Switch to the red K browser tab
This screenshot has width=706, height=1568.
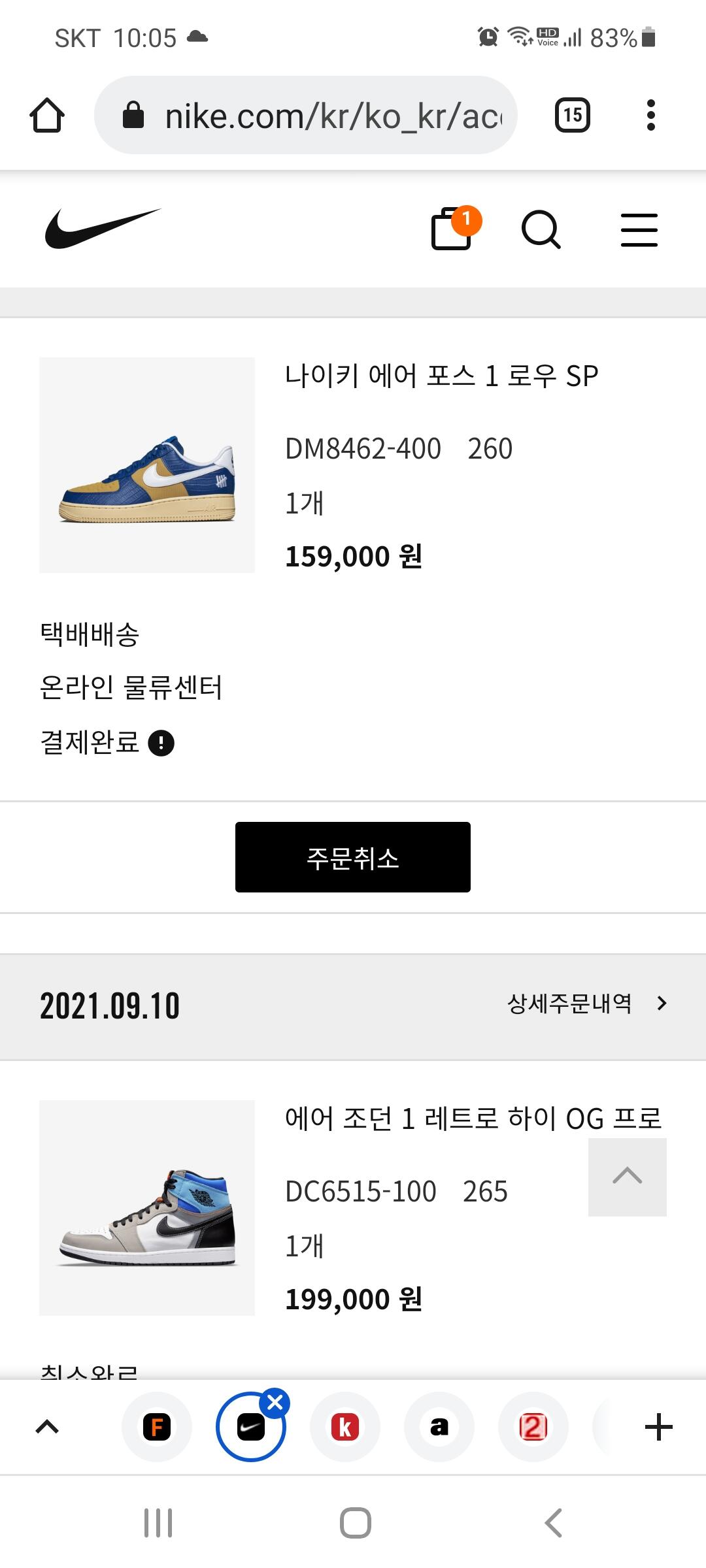[345, 1427]
